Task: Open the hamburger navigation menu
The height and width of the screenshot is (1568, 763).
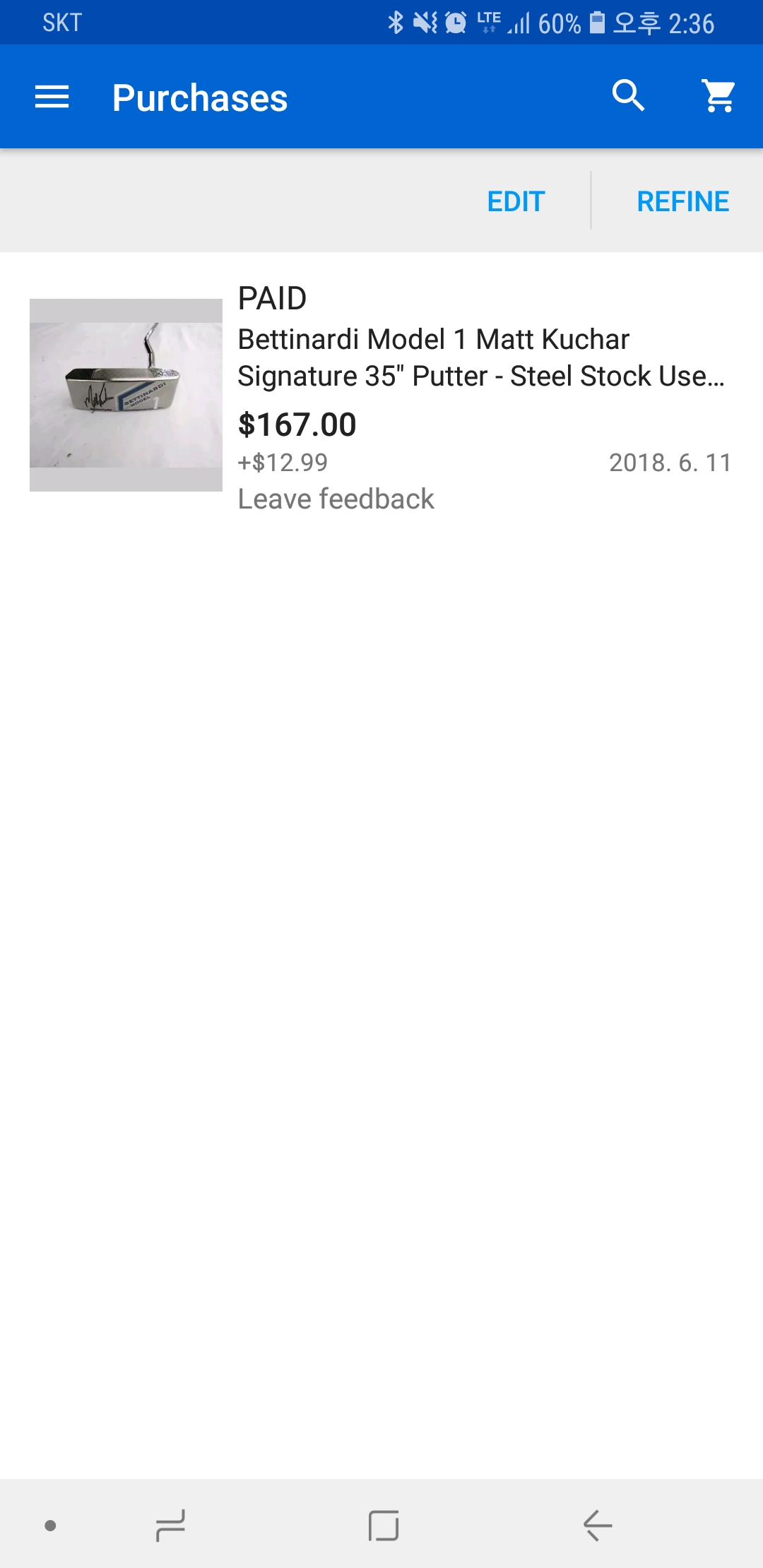Action: tap(52, 97)
